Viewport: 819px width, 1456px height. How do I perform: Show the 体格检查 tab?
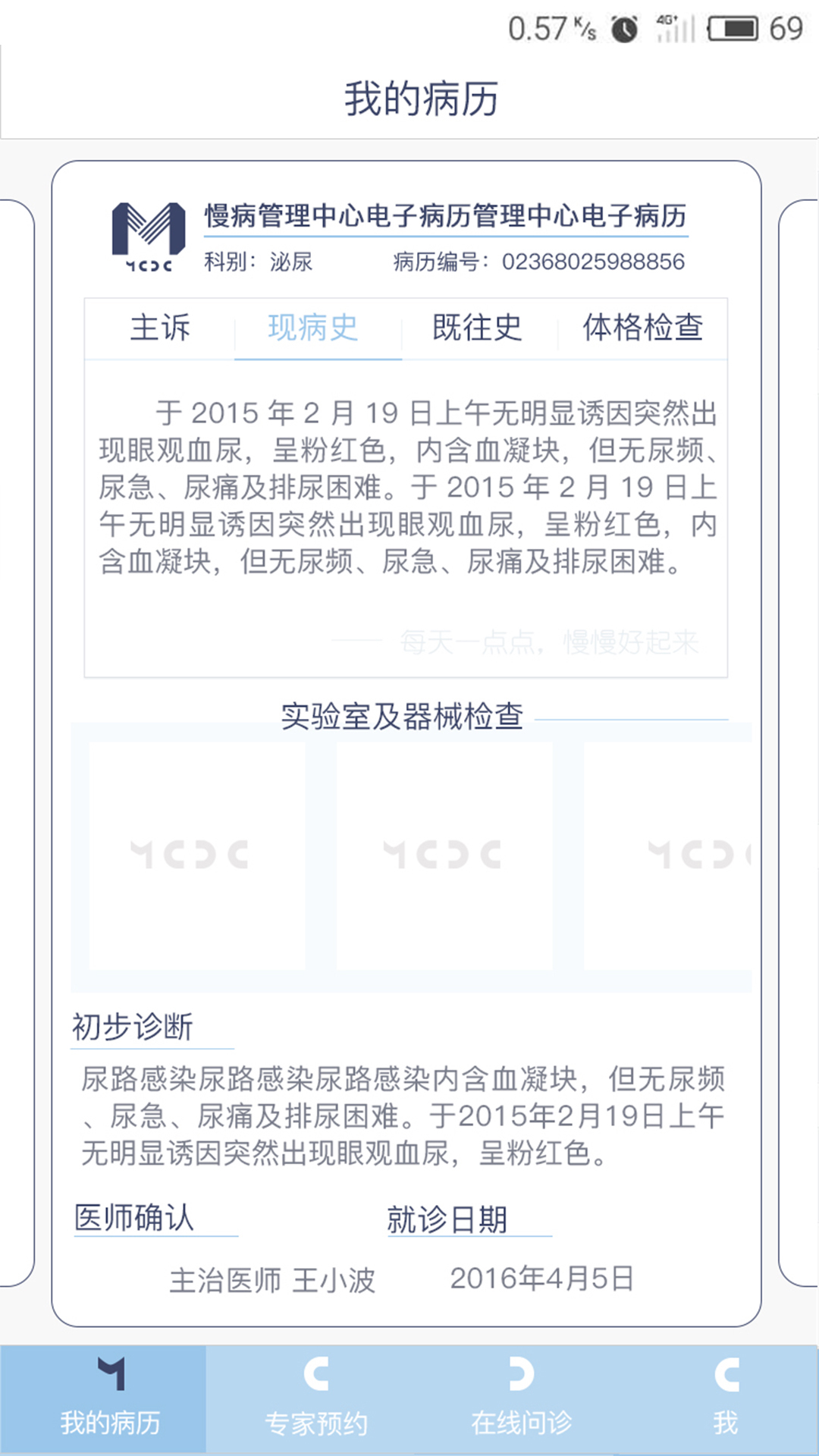pos(642,328)
